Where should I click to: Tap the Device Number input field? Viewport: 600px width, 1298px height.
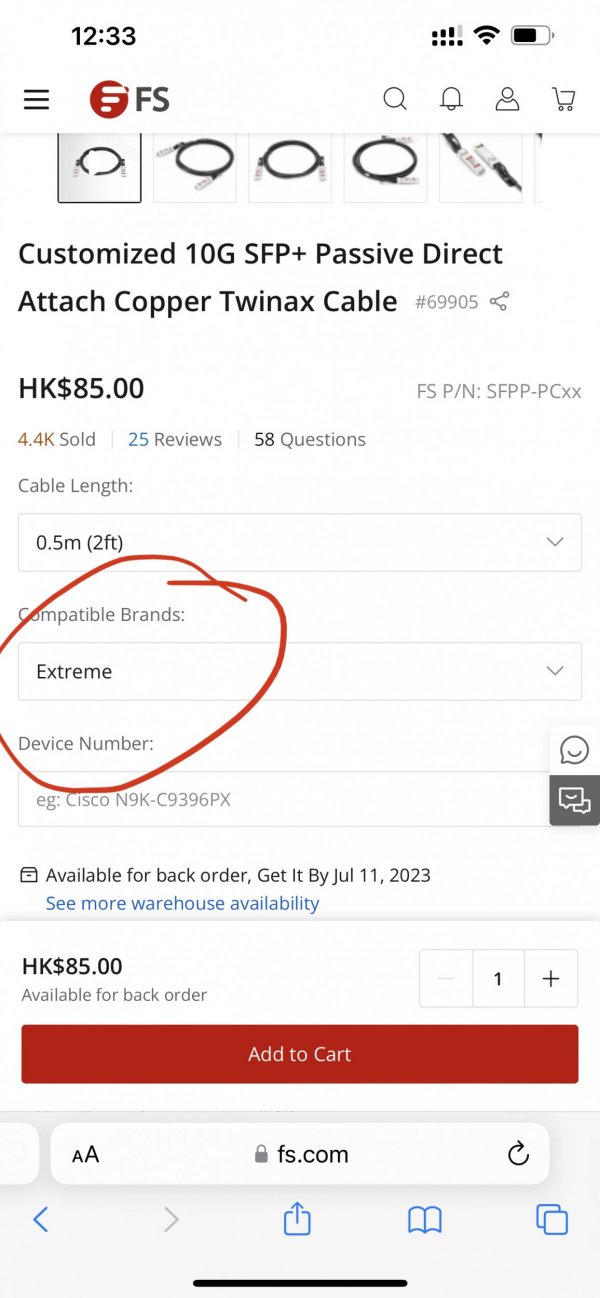(280, 799)
